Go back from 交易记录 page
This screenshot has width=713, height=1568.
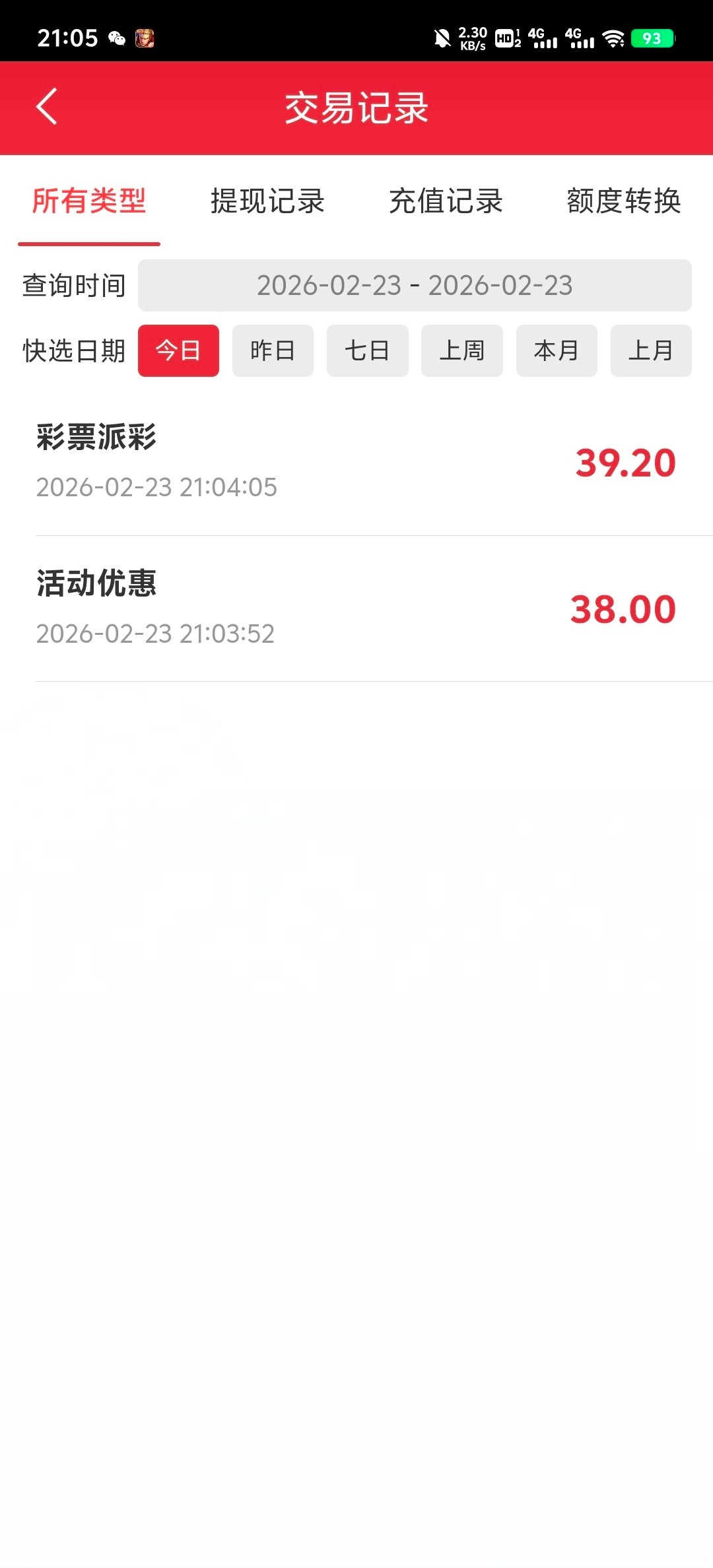47,107
